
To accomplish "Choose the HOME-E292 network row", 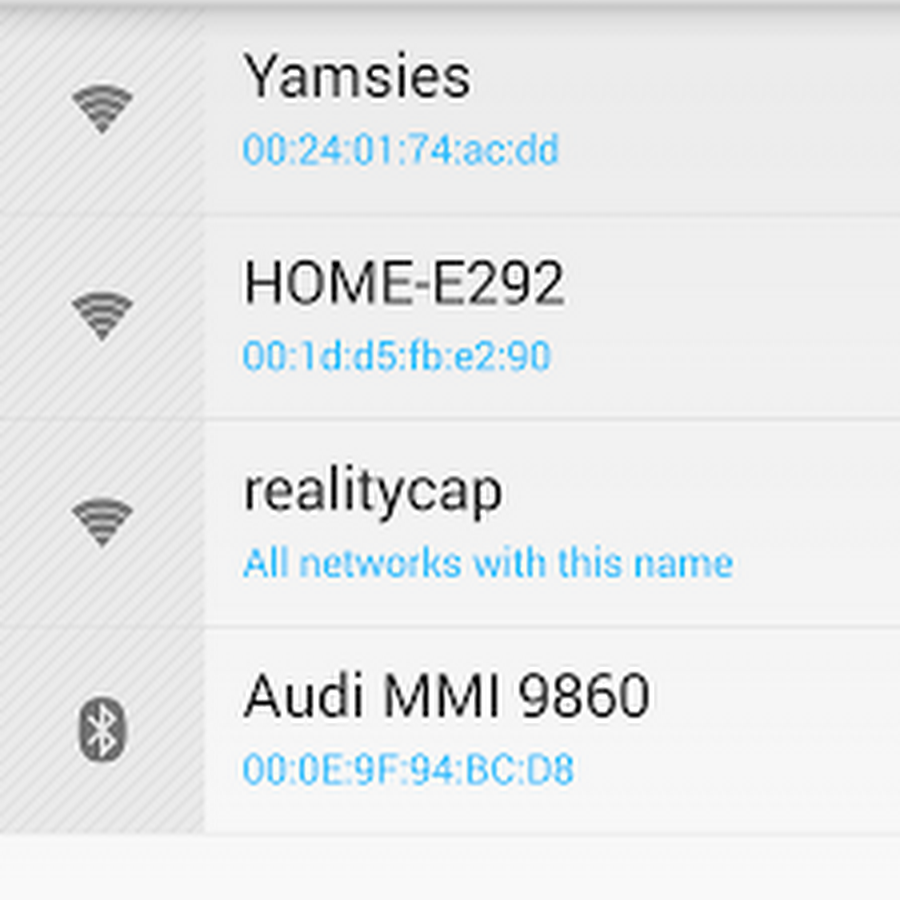I will click(450, 316).
